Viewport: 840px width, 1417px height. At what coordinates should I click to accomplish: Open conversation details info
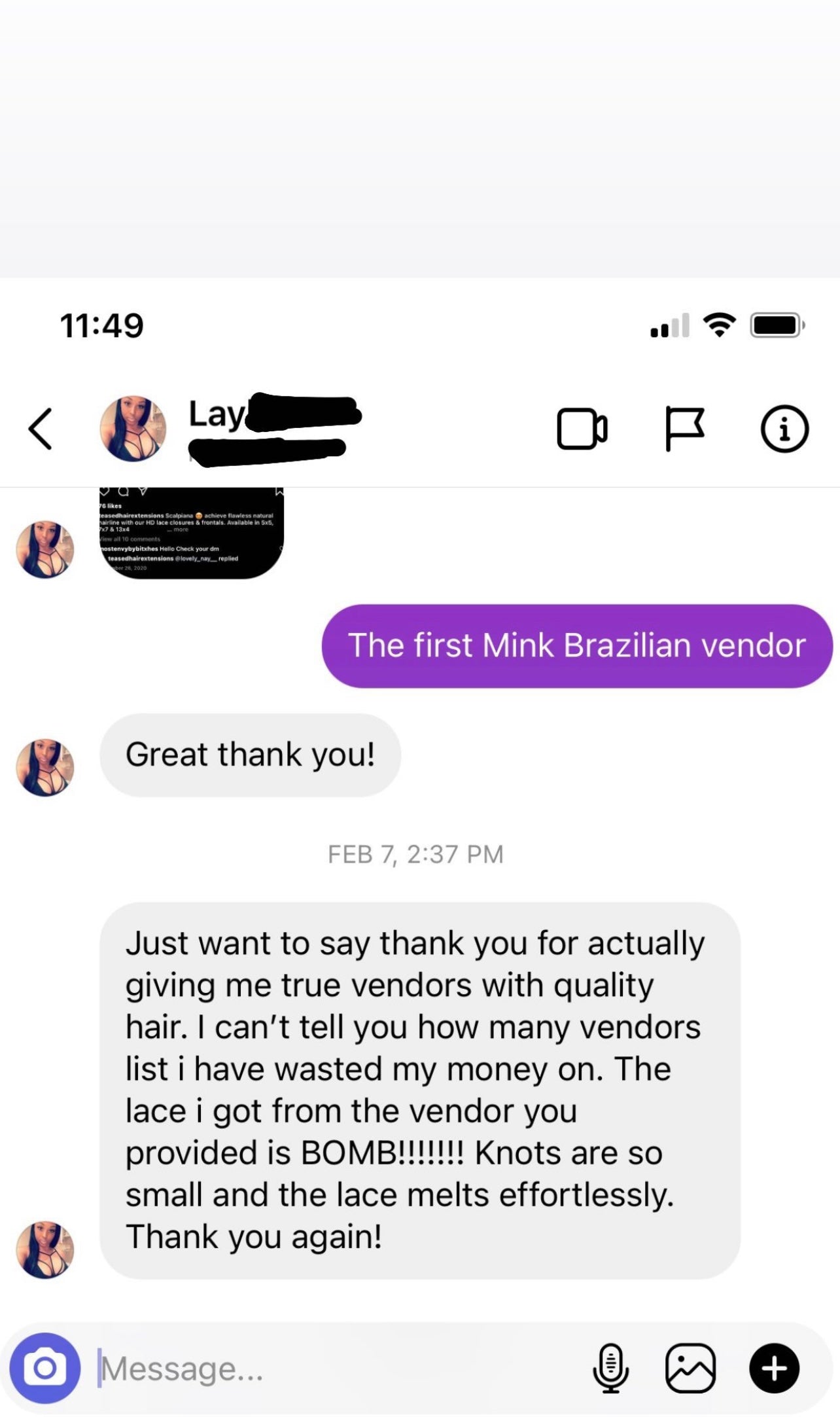point(784,429)
